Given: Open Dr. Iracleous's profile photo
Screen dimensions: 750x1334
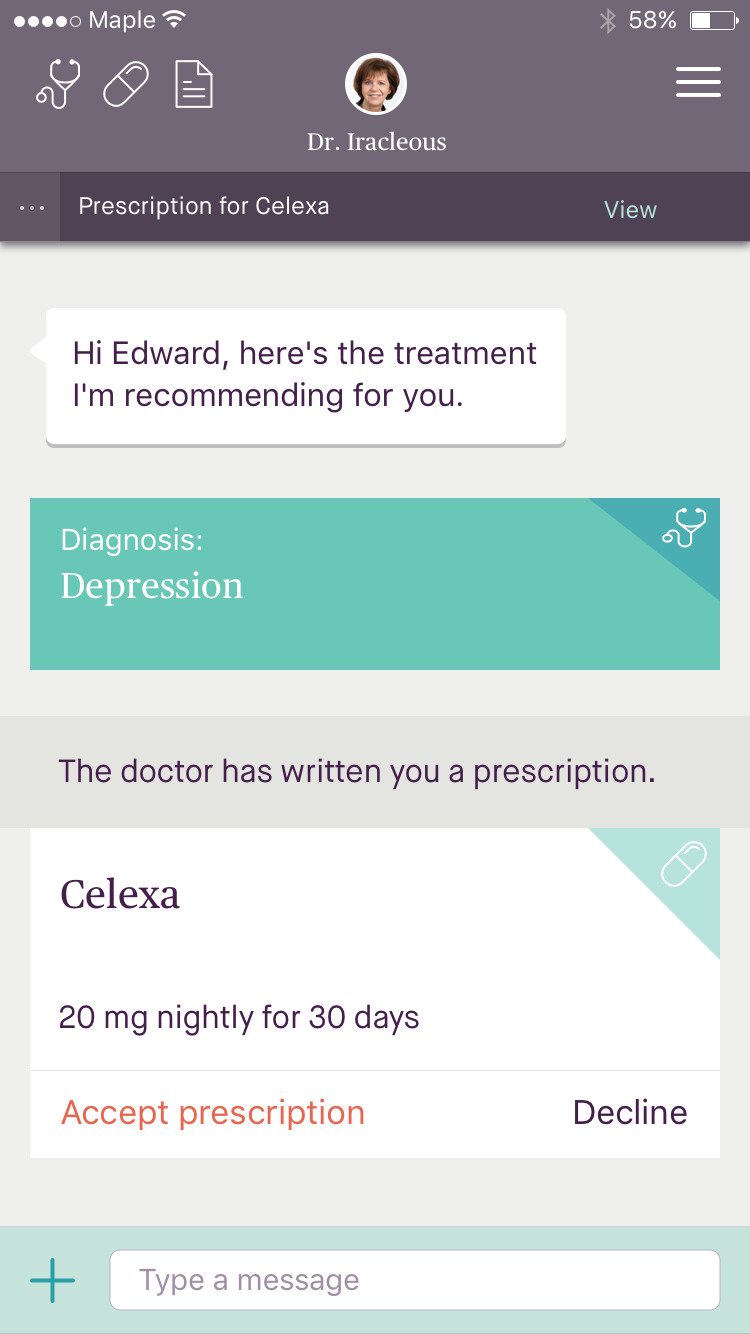Looking at the screenshot, I should pyautogui.click(x=376, y=84).
